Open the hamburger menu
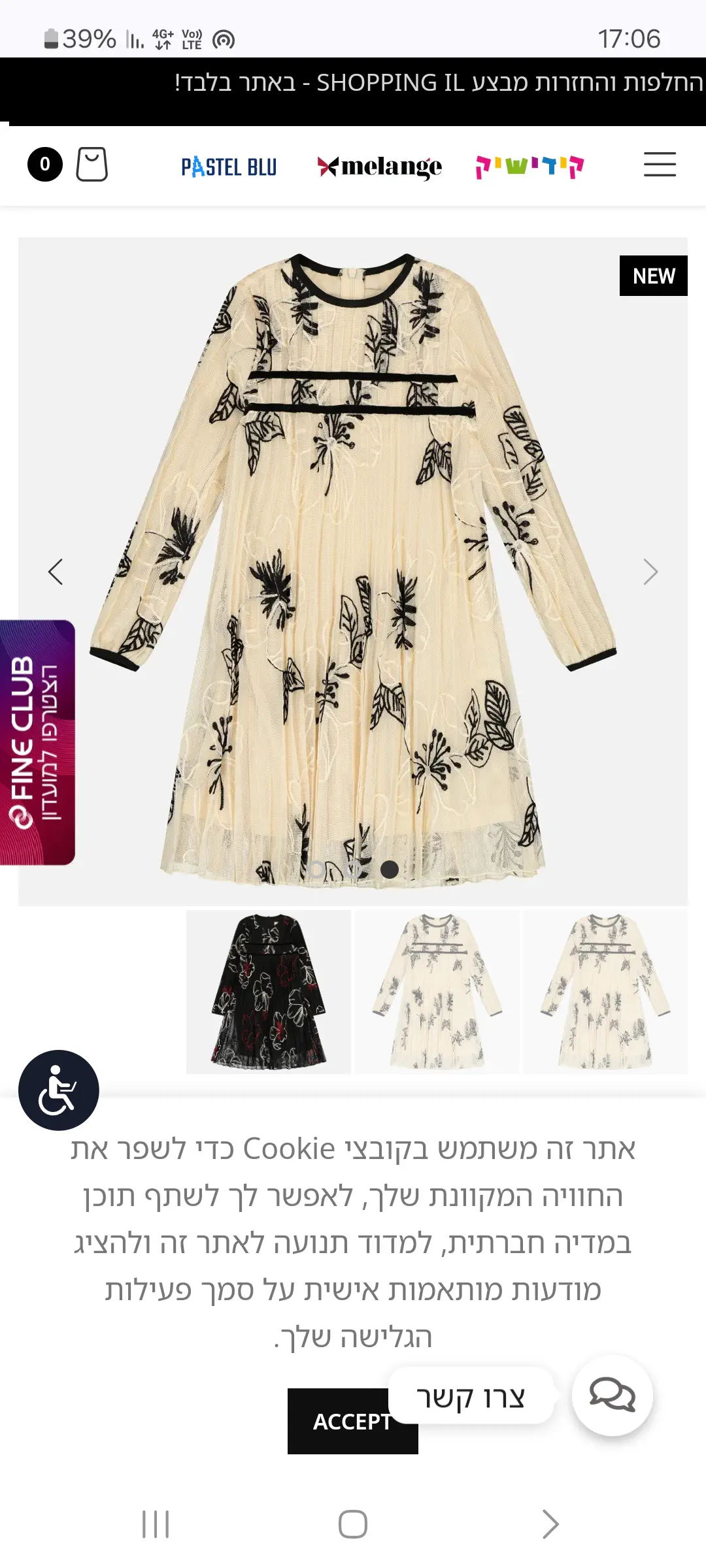706x1568 pixels. (660, 165)
